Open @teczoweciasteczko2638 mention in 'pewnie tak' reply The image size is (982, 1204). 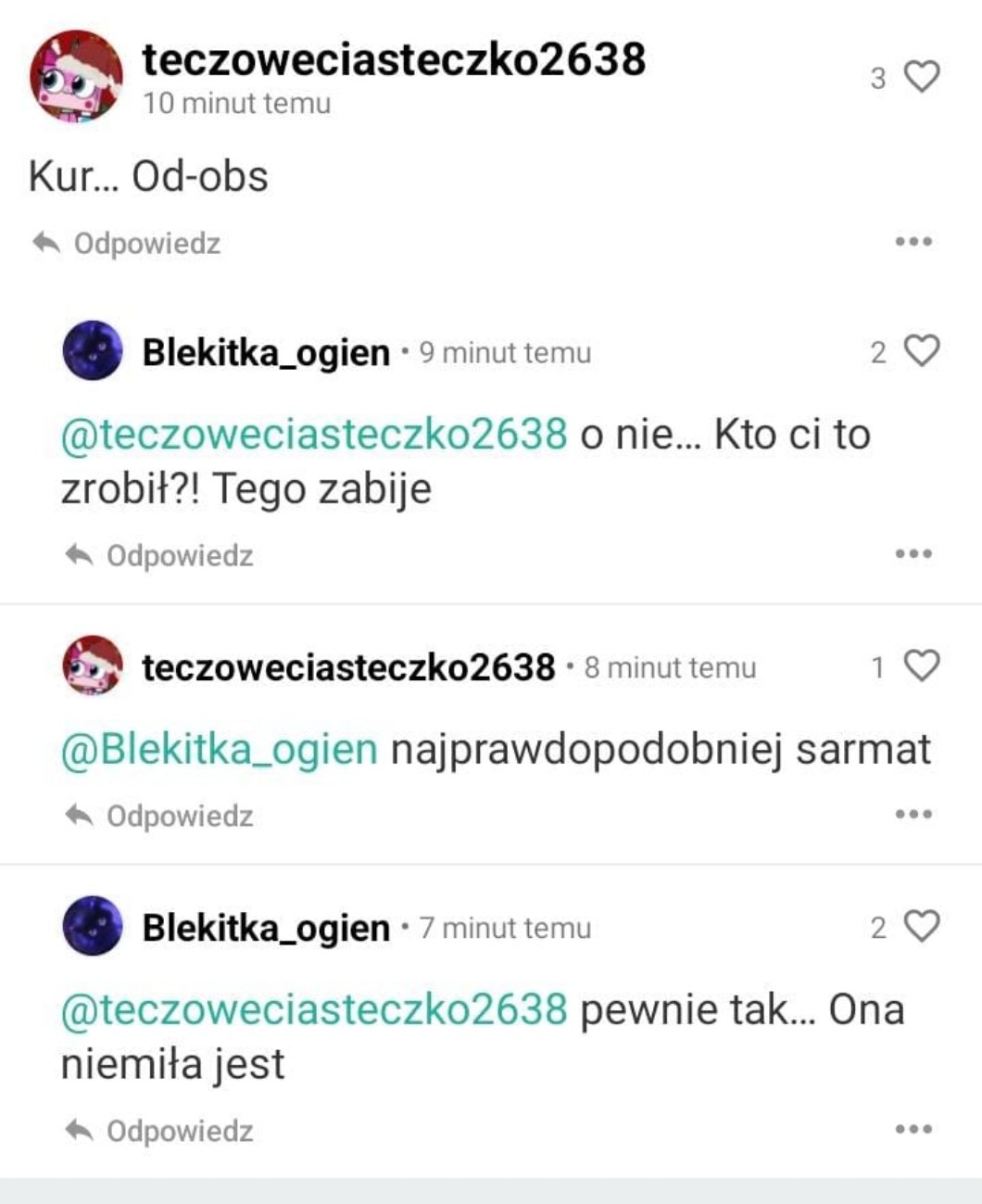[x=314, y=1009]
